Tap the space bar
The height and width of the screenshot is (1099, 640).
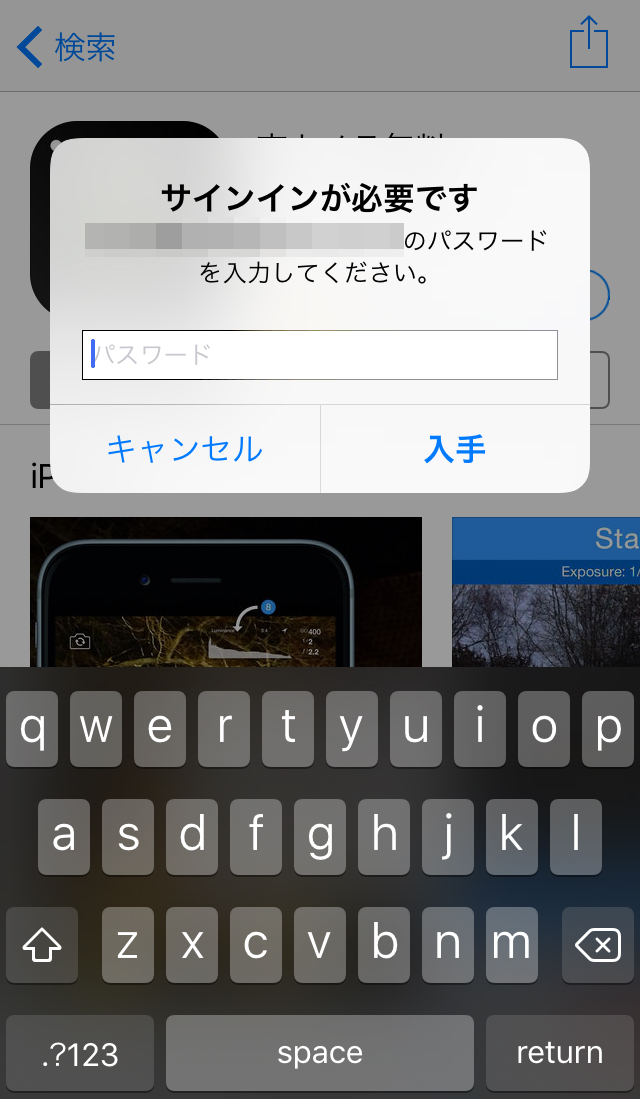tap(320, 1053)
